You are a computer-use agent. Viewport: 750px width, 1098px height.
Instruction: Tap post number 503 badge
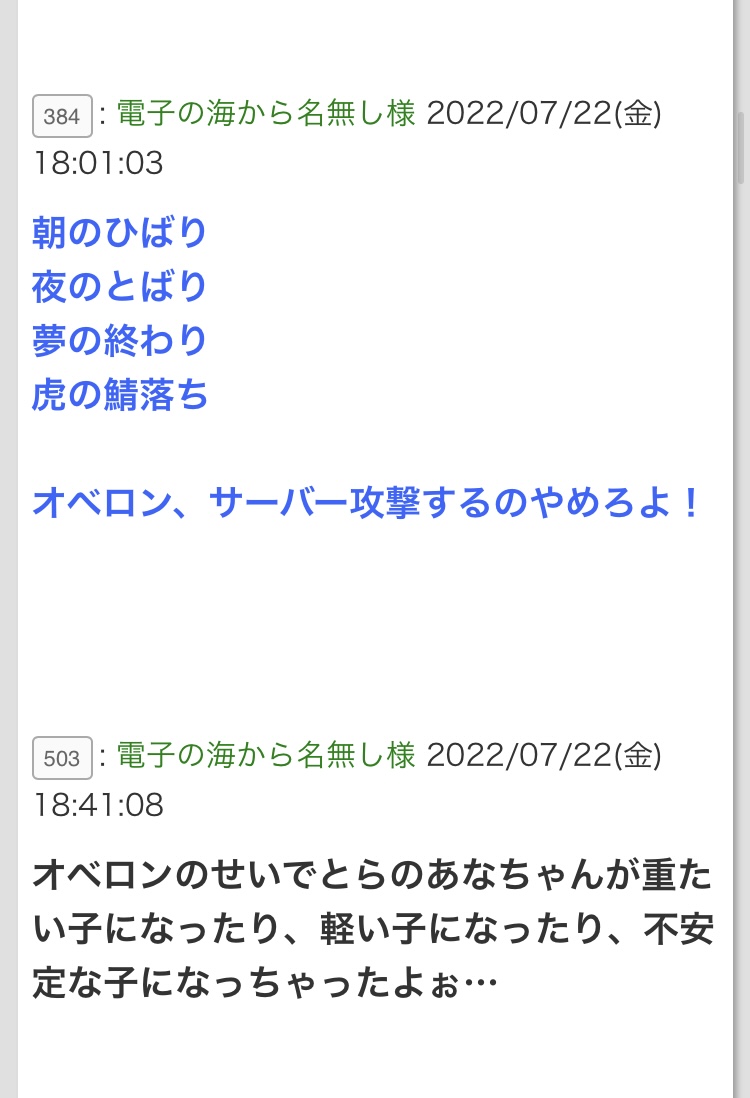point(62,758)
